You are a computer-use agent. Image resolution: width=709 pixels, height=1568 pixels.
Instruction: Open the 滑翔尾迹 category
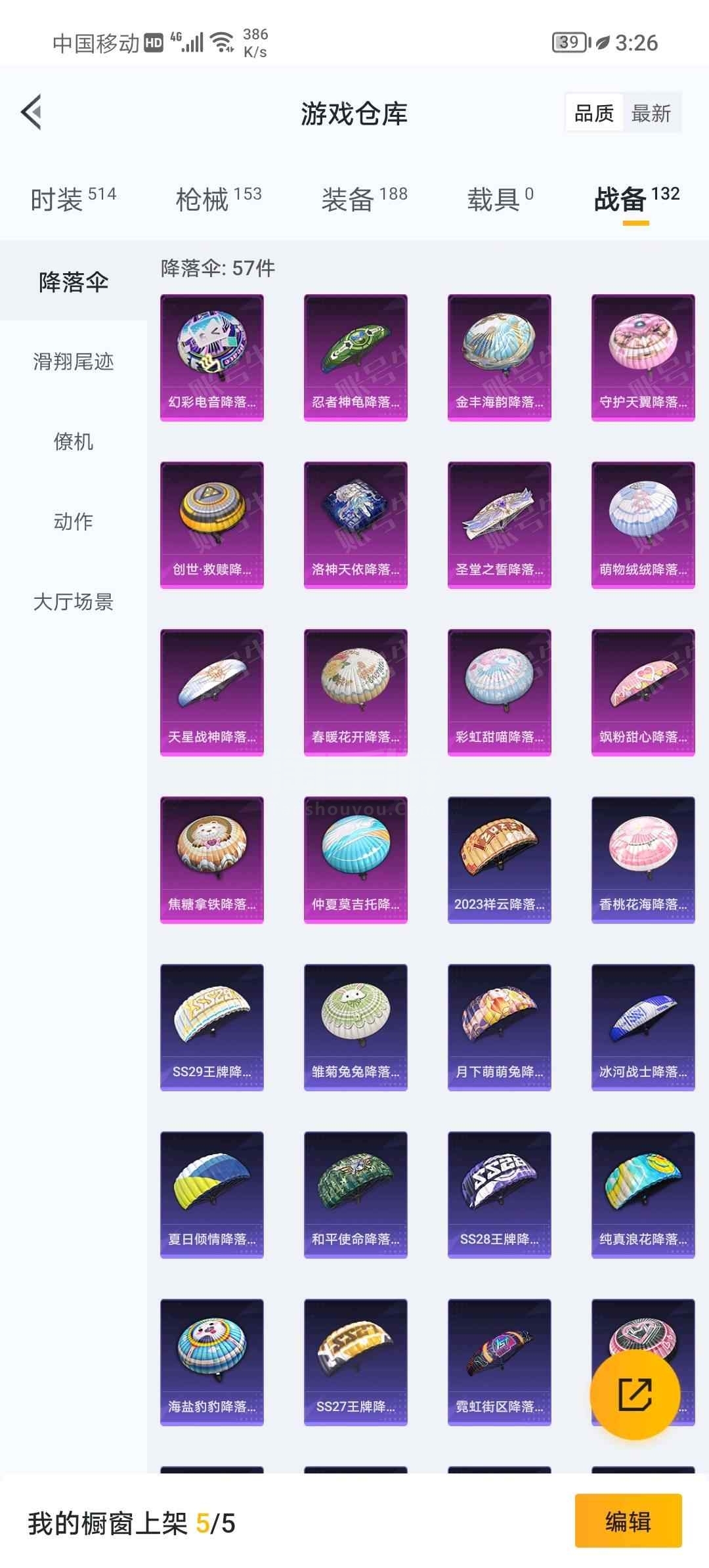[74, 362]
